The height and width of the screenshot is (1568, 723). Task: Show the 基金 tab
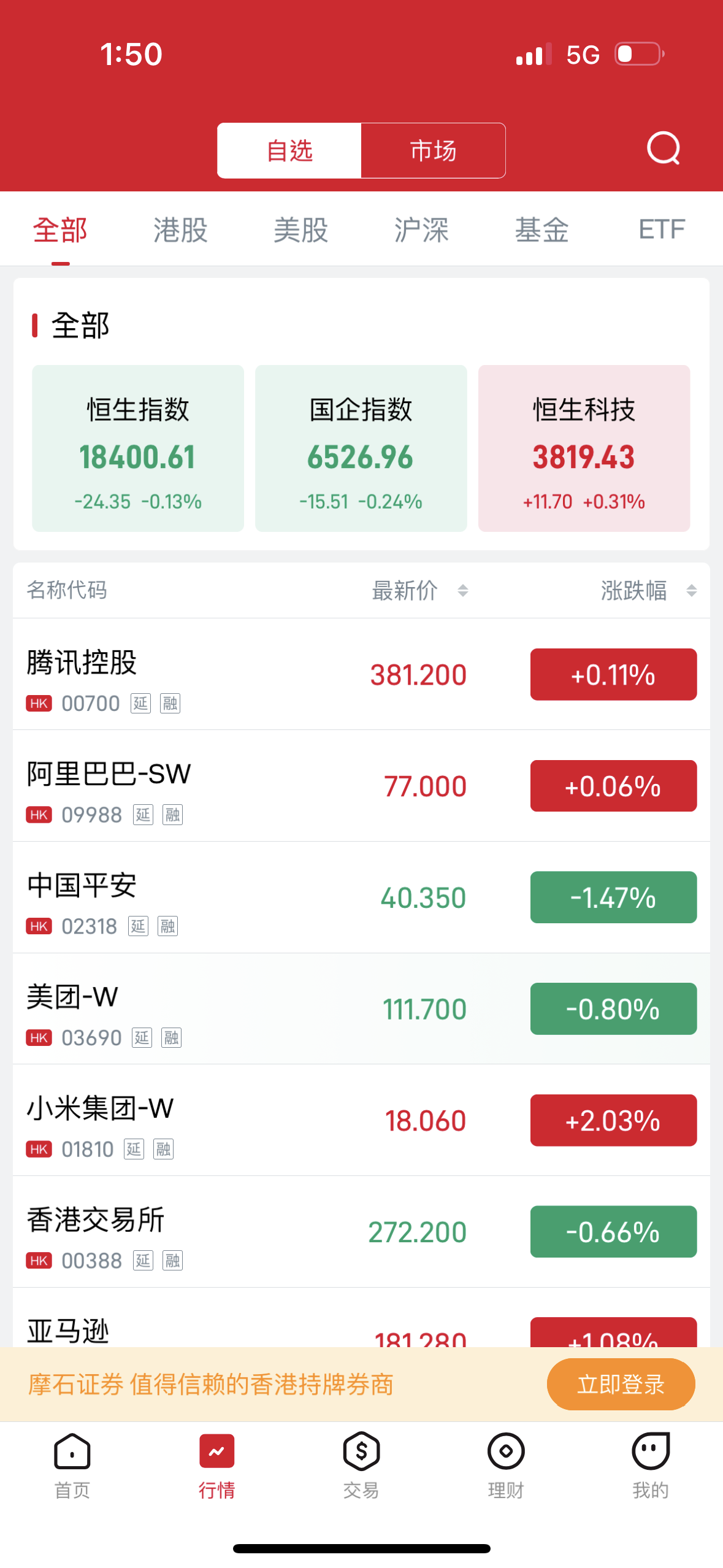pos(541,231)
